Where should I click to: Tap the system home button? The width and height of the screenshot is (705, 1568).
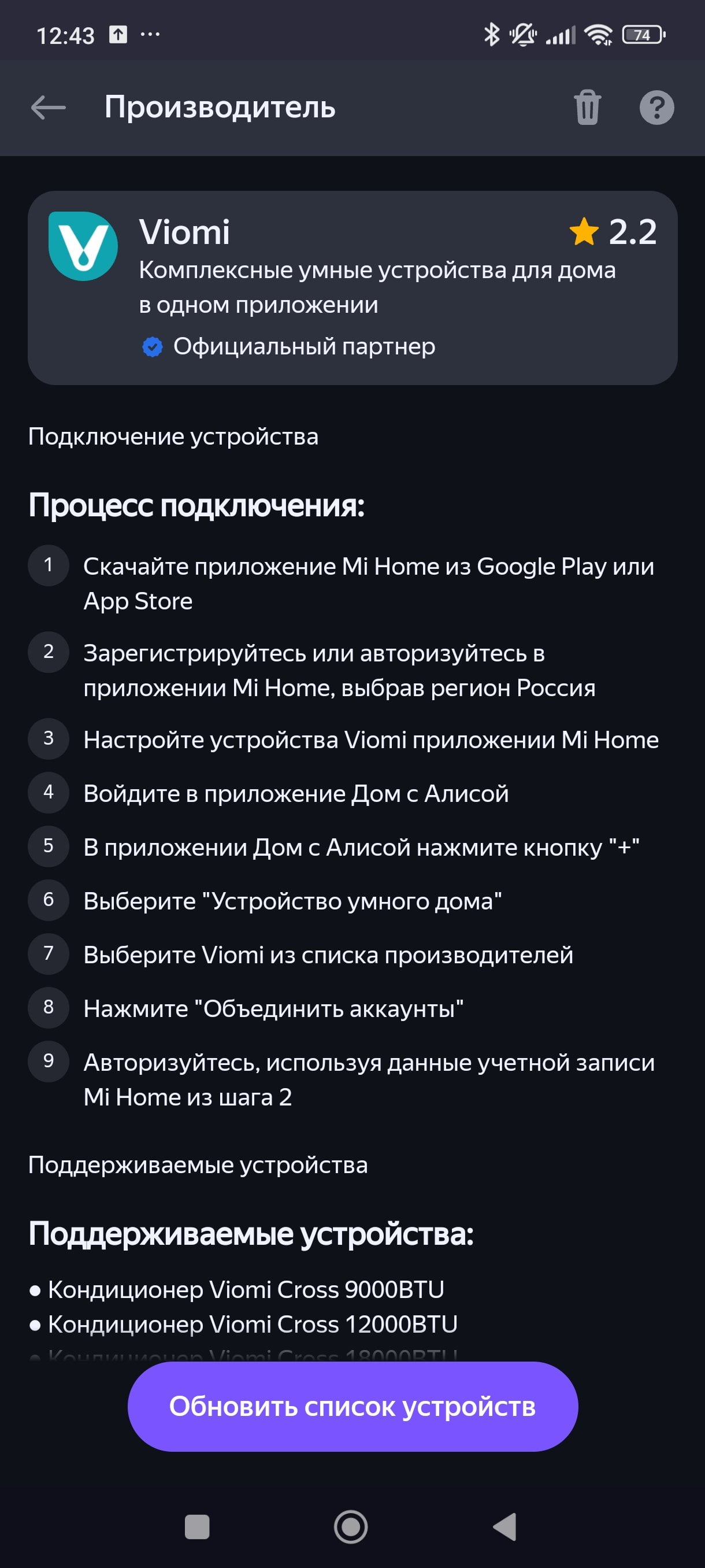[351, 1526]
